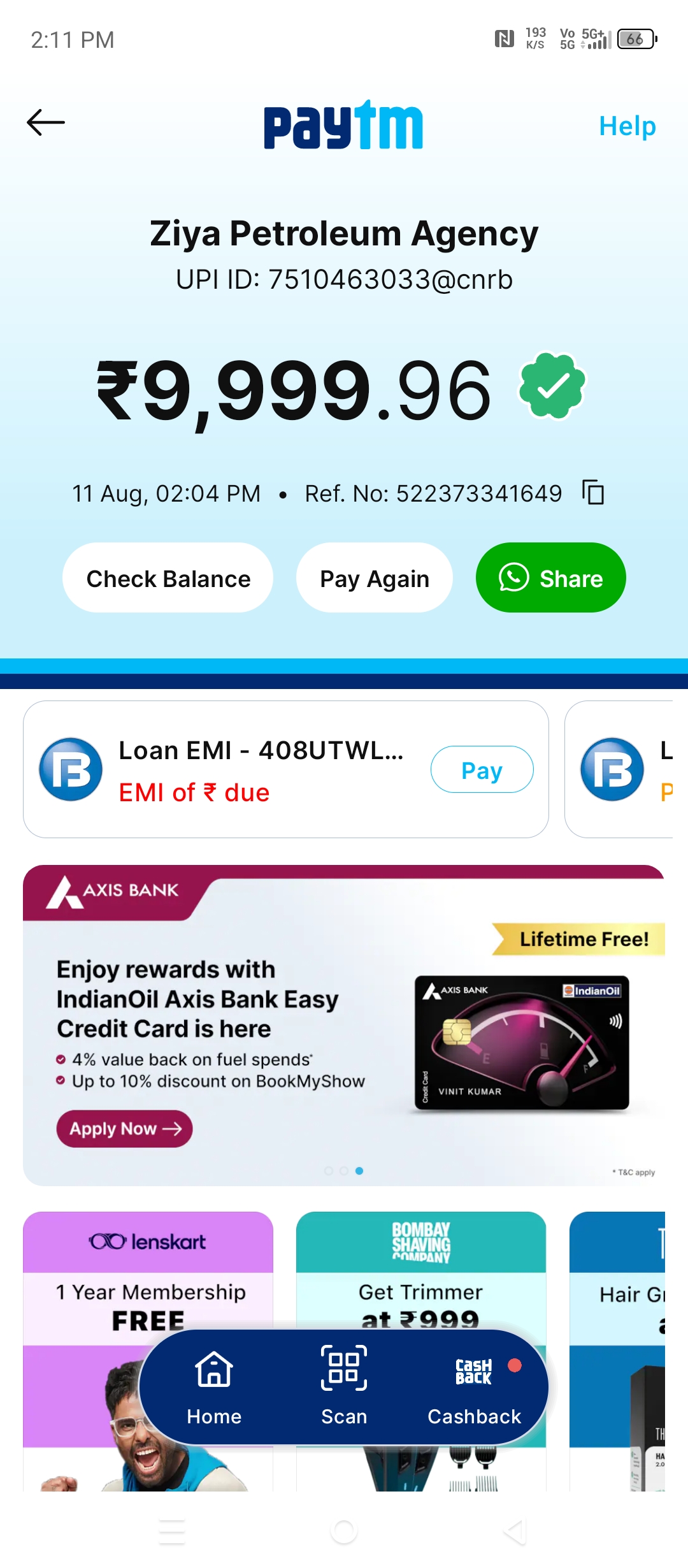Select Pay Again

click(x=375, y=578)
